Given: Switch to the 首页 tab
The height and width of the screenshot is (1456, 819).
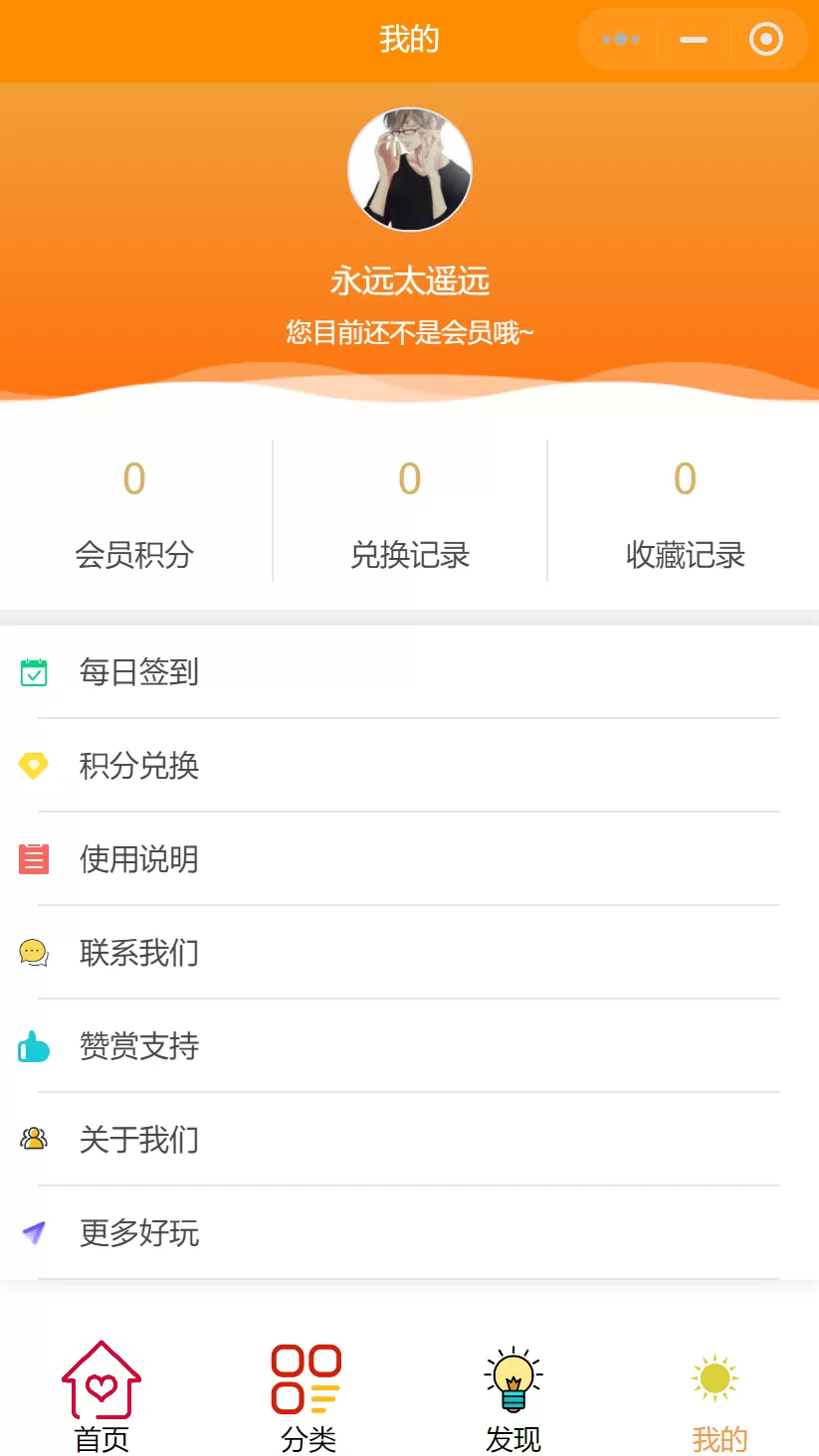Looking at the screenshot, I should (102, 1394).
